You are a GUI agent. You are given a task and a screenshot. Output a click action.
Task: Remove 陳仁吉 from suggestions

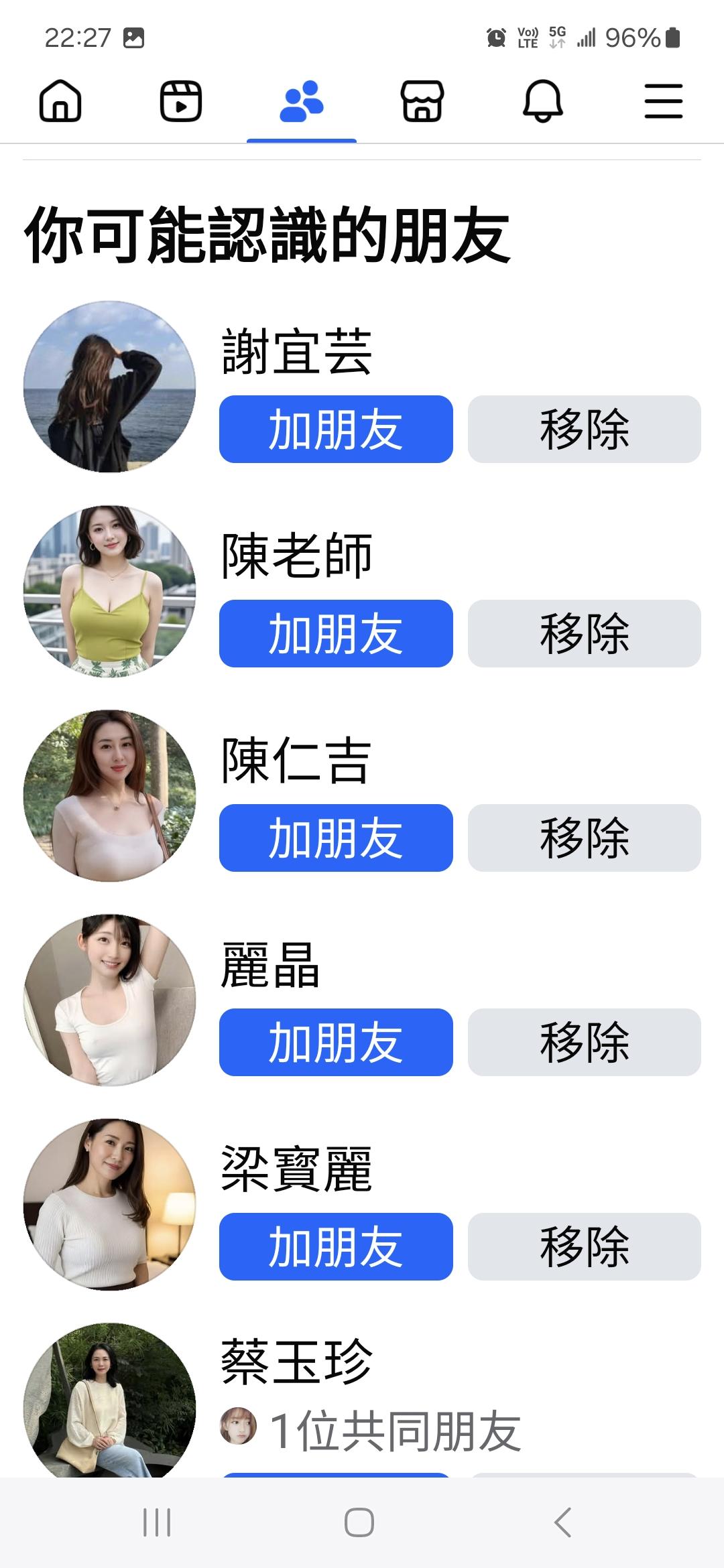point(584,838)
